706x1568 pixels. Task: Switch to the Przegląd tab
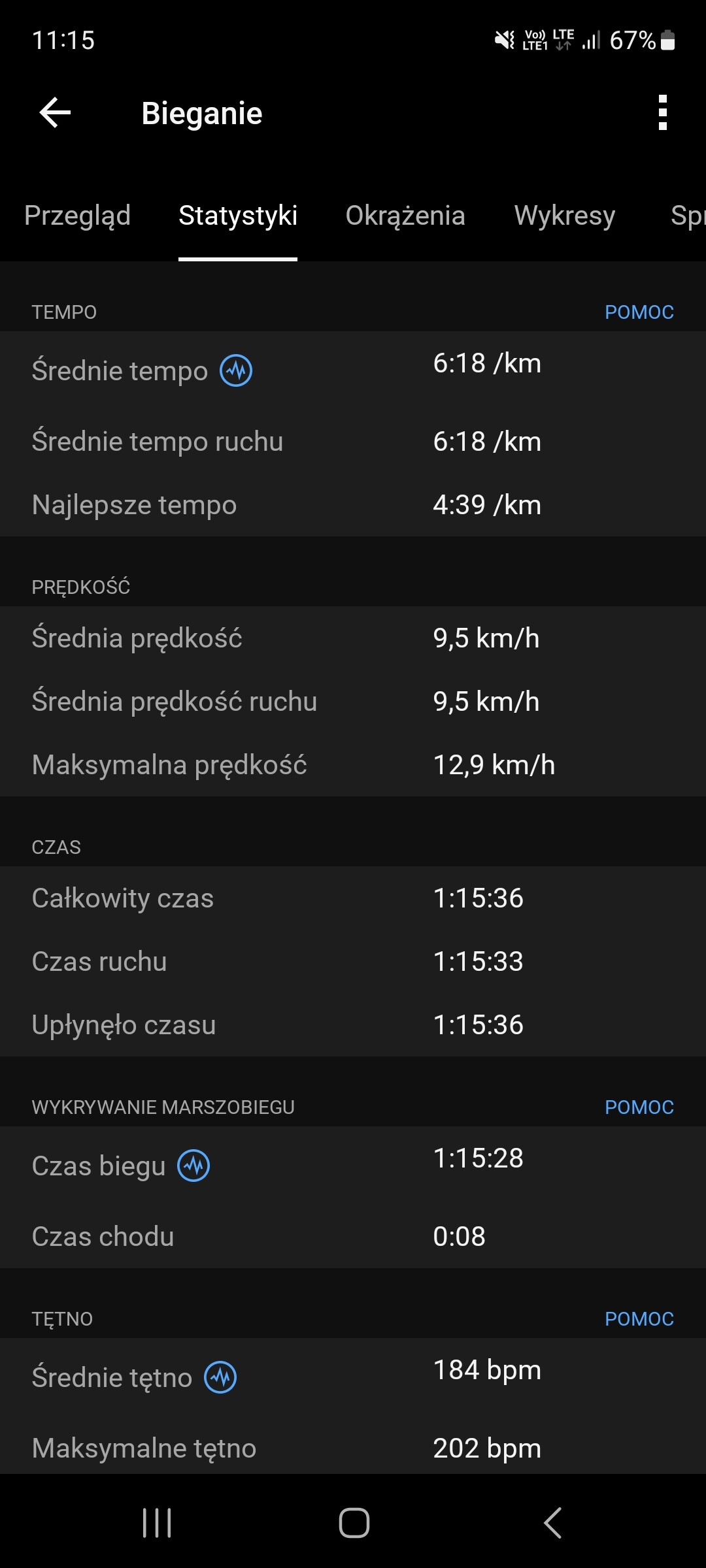pos(77,216)
